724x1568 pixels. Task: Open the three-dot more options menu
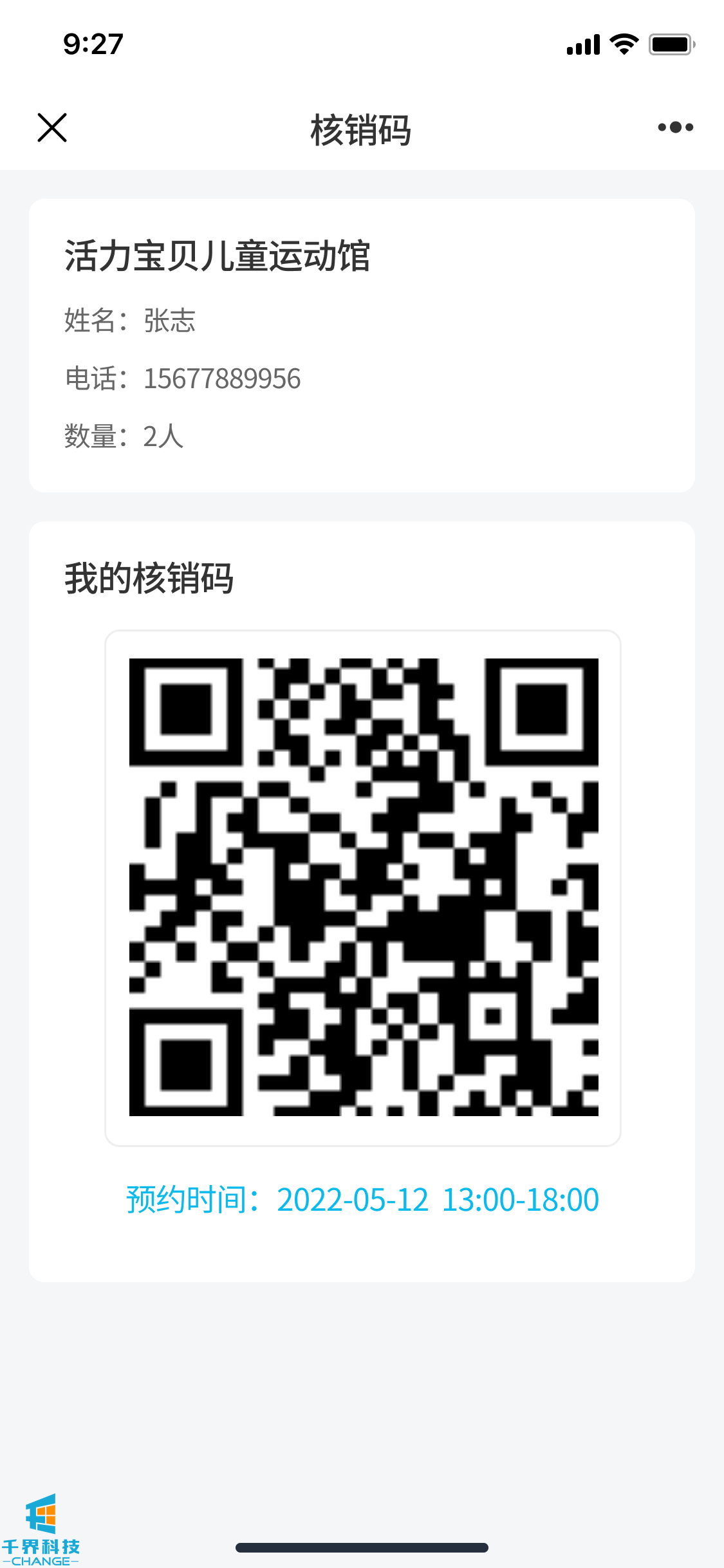click(x=675, y=127)
